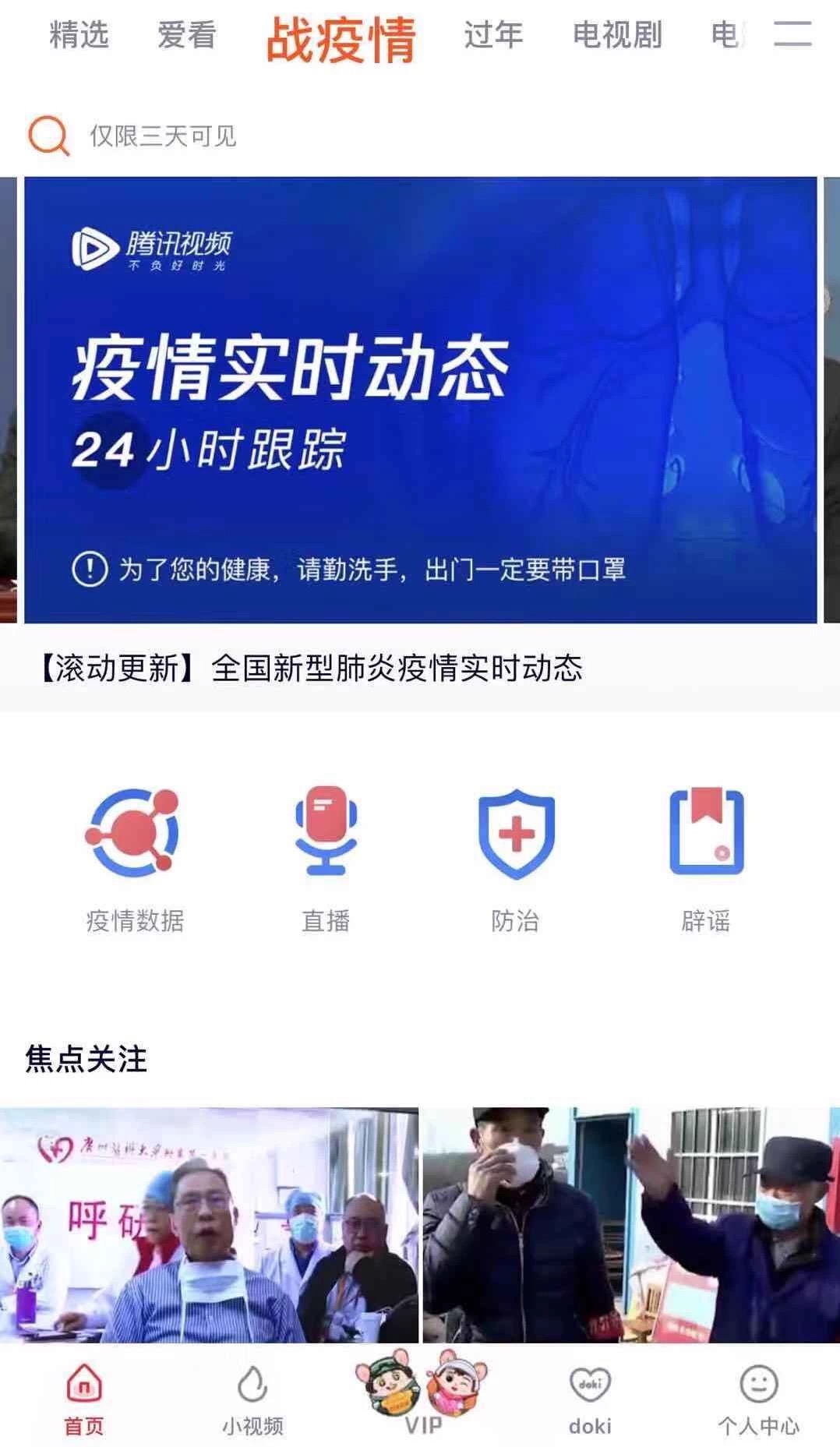Open the 疫情实时动态 banner
The width and height of the screenshot is (840, 1447).
coord(420,400)
